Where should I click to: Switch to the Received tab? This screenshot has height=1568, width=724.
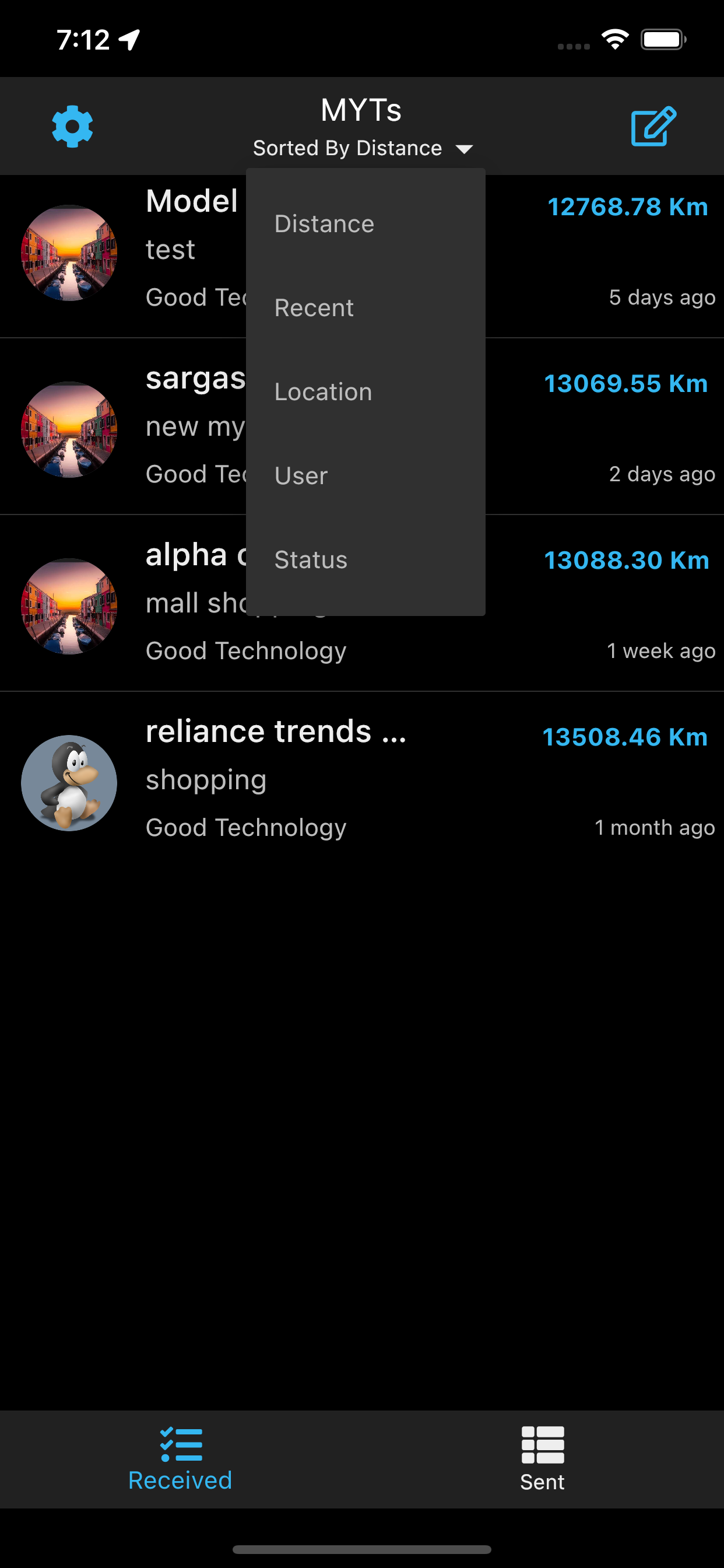point(180,1458)
